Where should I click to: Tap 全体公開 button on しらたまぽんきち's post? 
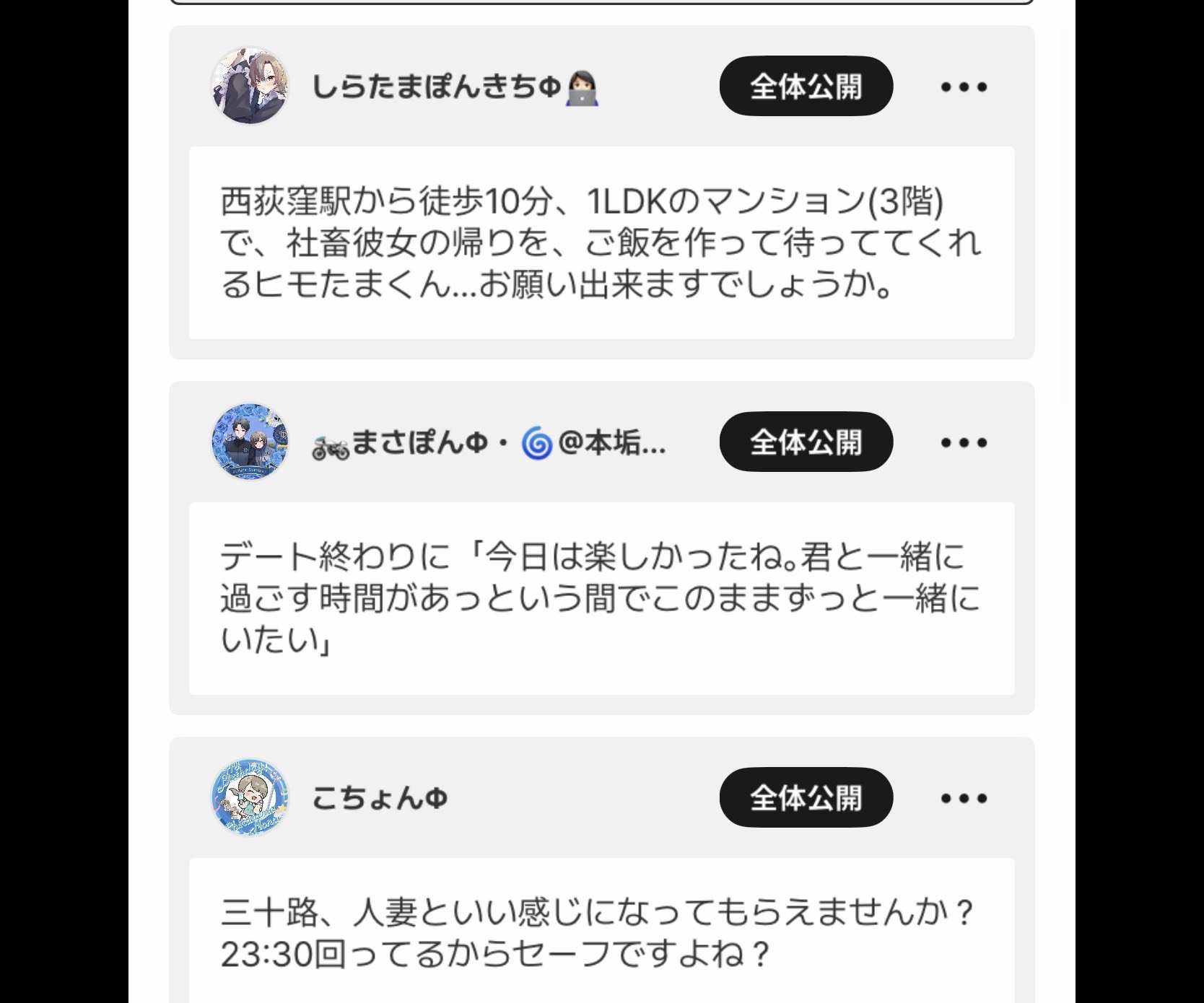(806, 87)
